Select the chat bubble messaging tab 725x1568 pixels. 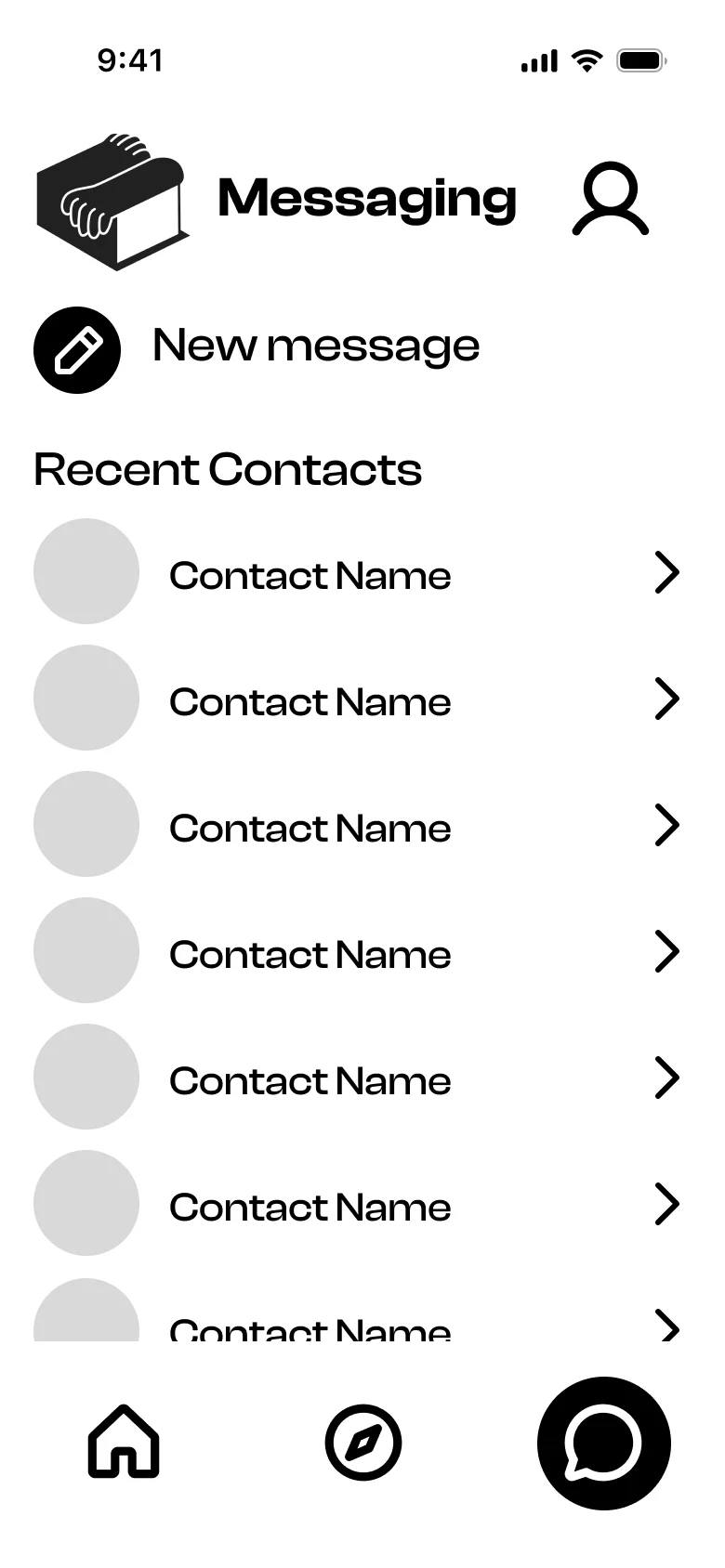pos(603,1443)
